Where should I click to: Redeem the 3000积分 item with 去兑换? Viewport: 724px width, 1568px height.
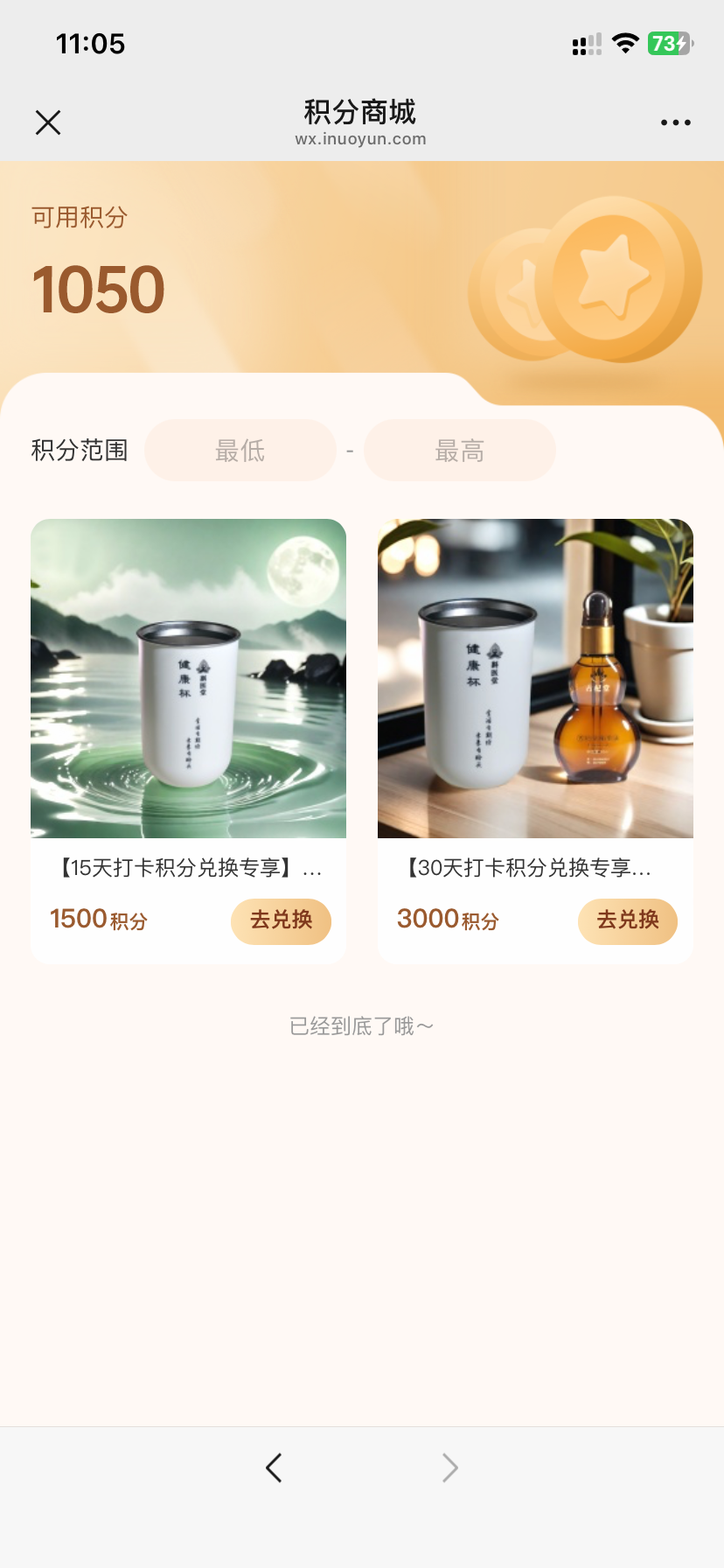[x=628, y=920]
